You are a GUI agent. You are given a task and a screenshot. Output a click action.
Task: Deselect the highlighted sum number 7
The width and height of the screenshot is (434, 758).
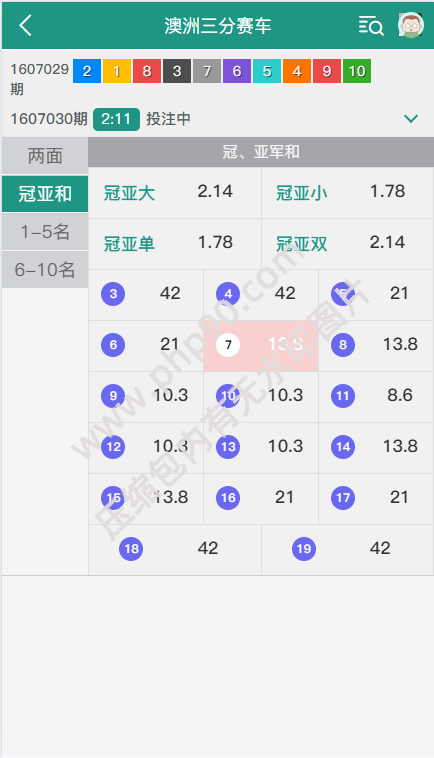coord(261,346)
